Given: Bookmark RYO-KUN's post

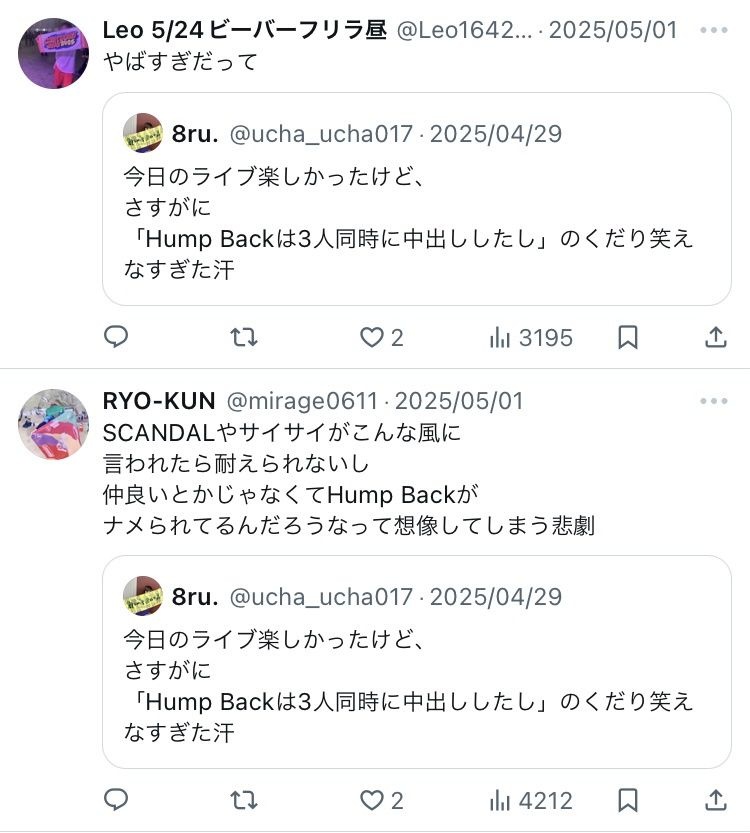Looking at the screenshot, I should click(627, 800).
